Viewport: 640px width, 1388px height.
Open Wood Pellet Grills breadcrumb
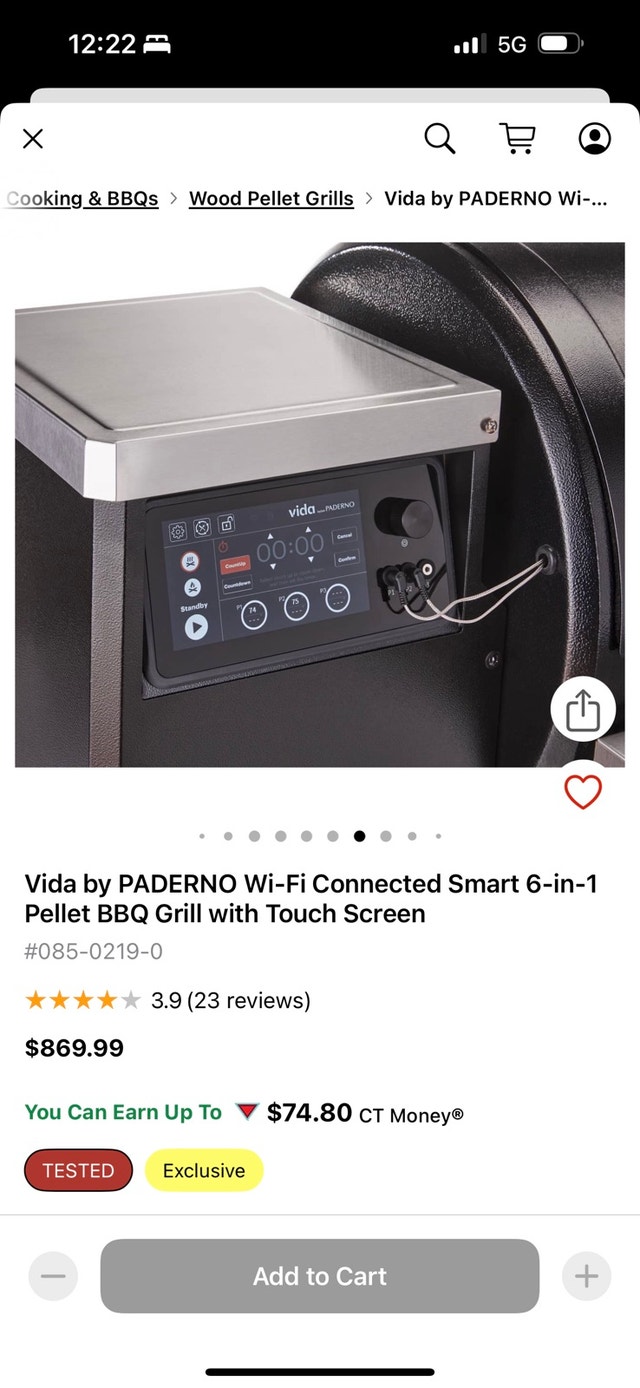pyautogui.click(x=271, y=198)
